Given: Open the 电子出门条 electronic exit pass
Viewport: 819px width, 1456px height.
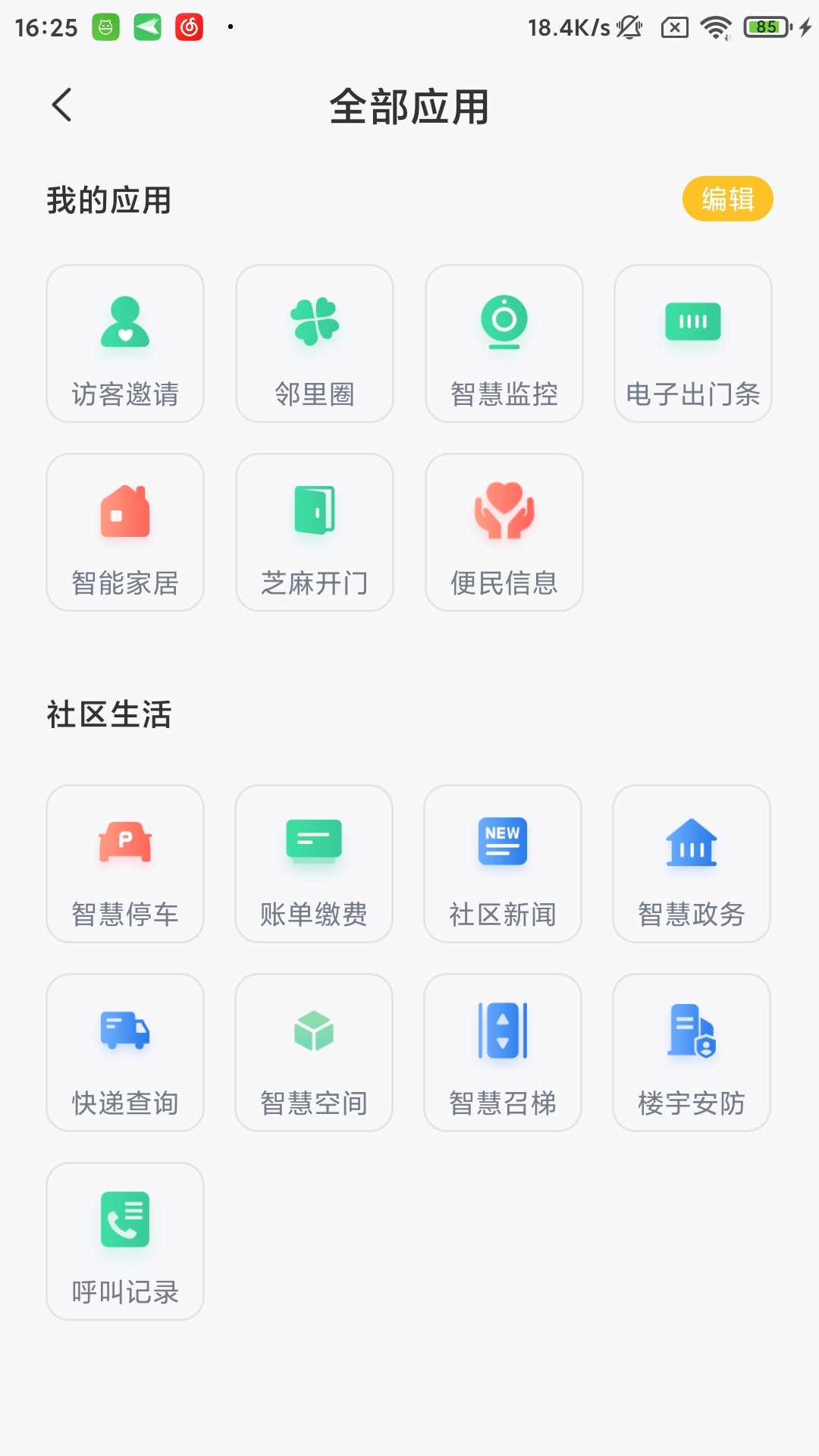Looking at the screenshot, I should pyautogui.click(x=692, y=343).
